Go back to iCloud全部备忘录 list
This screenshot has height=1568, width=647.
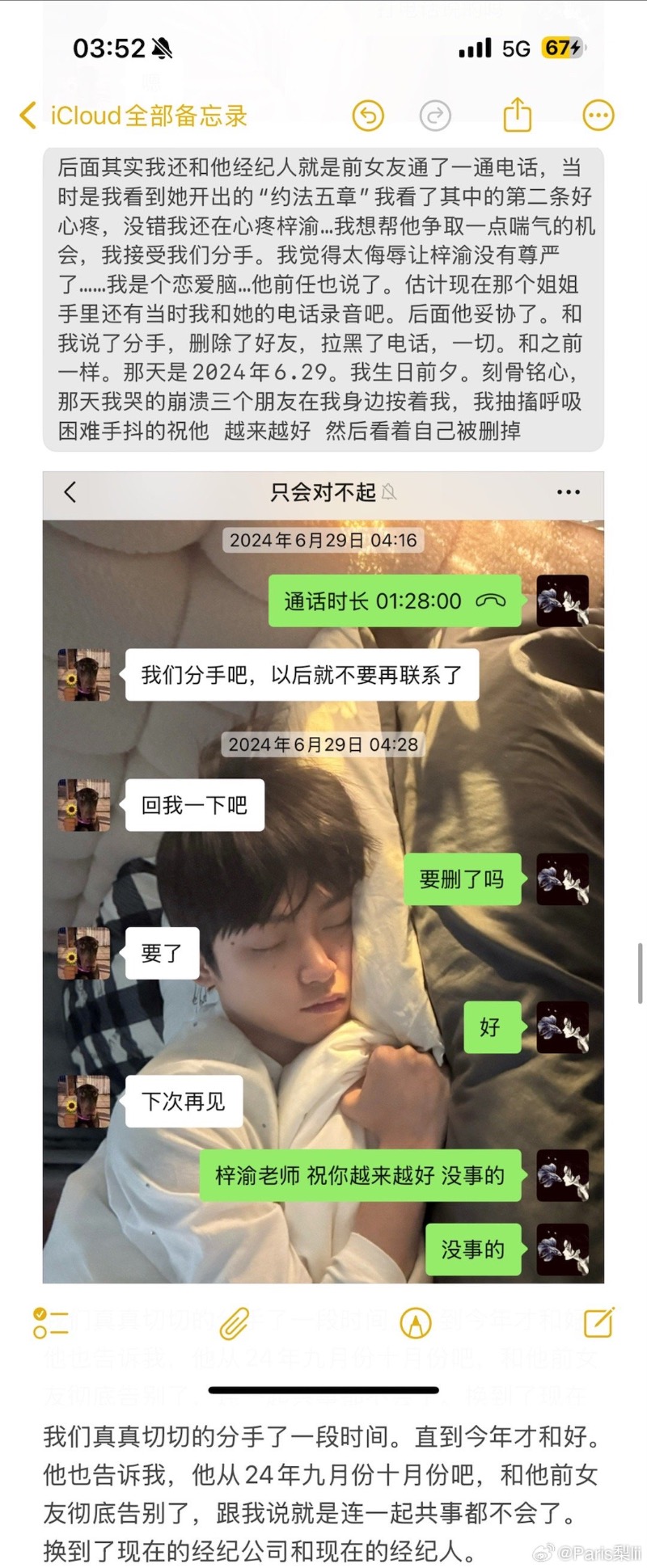pyautogui.click(x=133, y=116)
